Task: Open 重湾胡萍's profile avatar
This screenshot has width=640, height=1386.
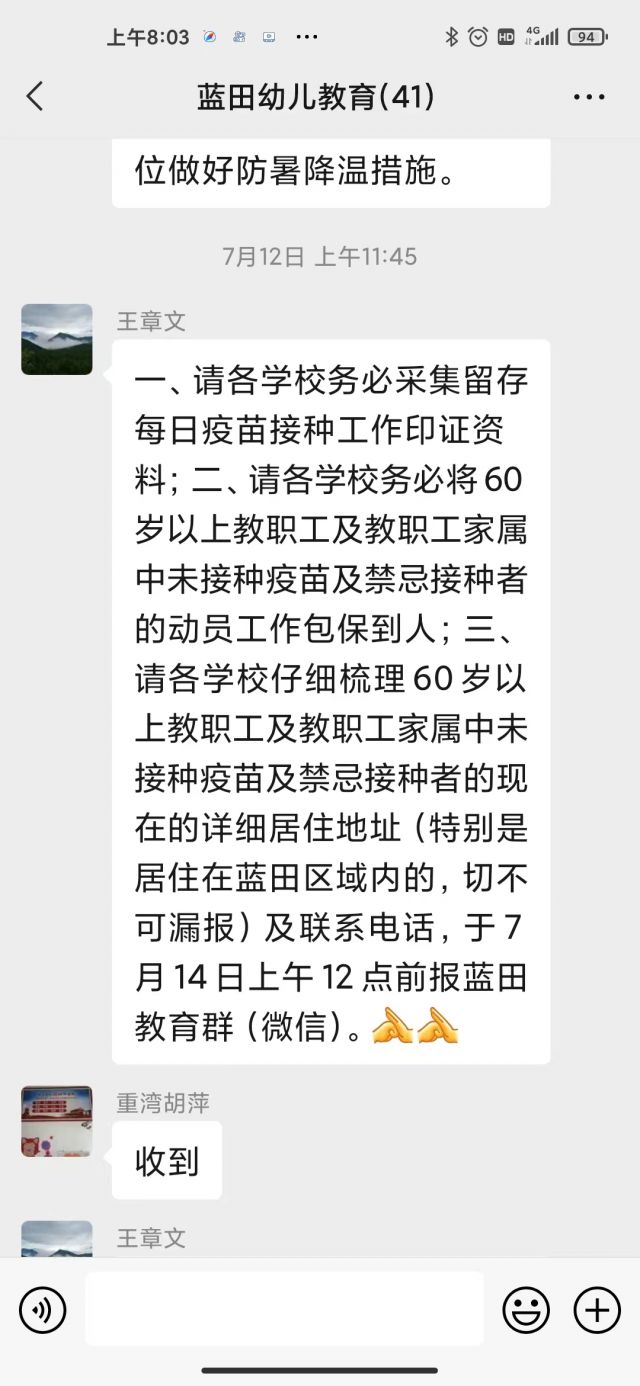Action: pyautogui.click(x=57, y=1122)
